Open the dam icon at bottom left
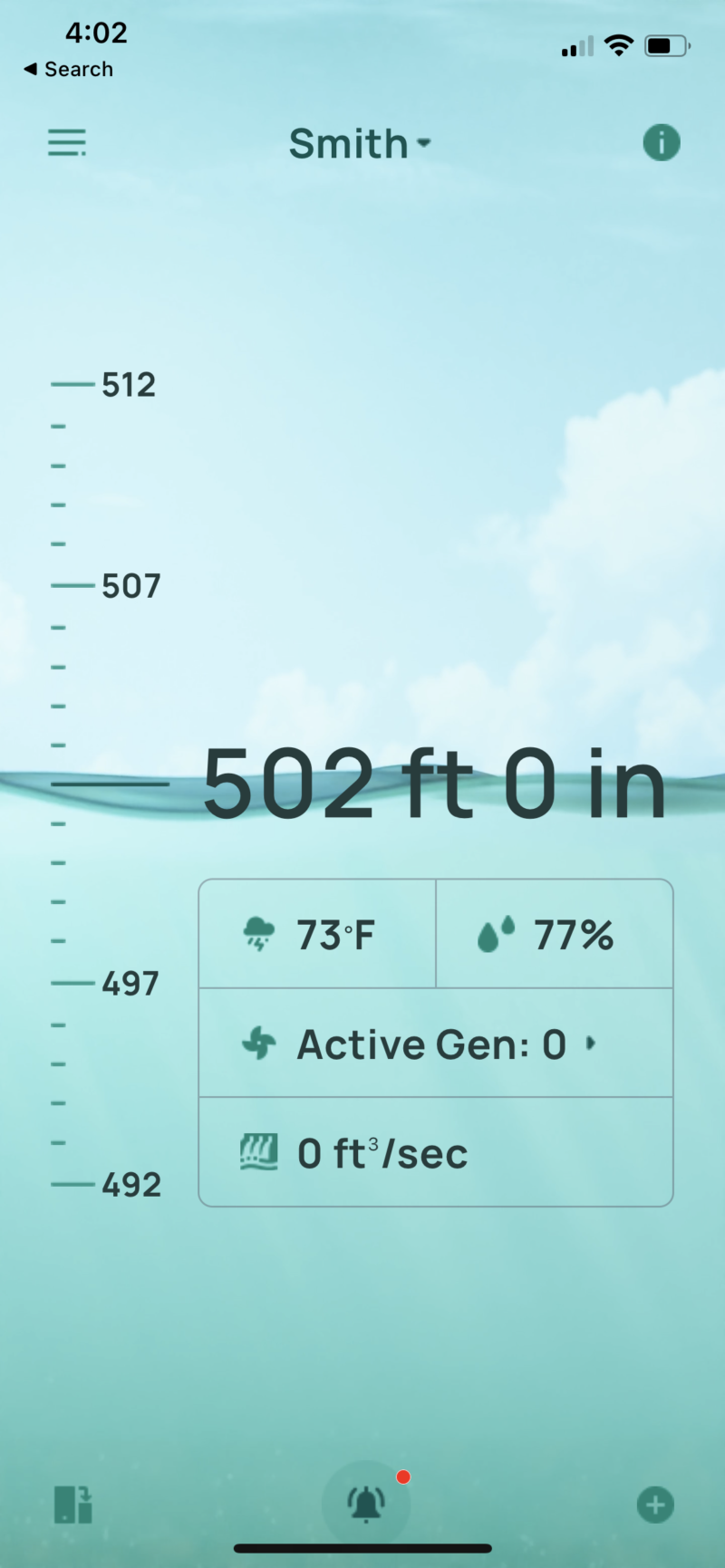725x1568 pixels. (73, 1505)
